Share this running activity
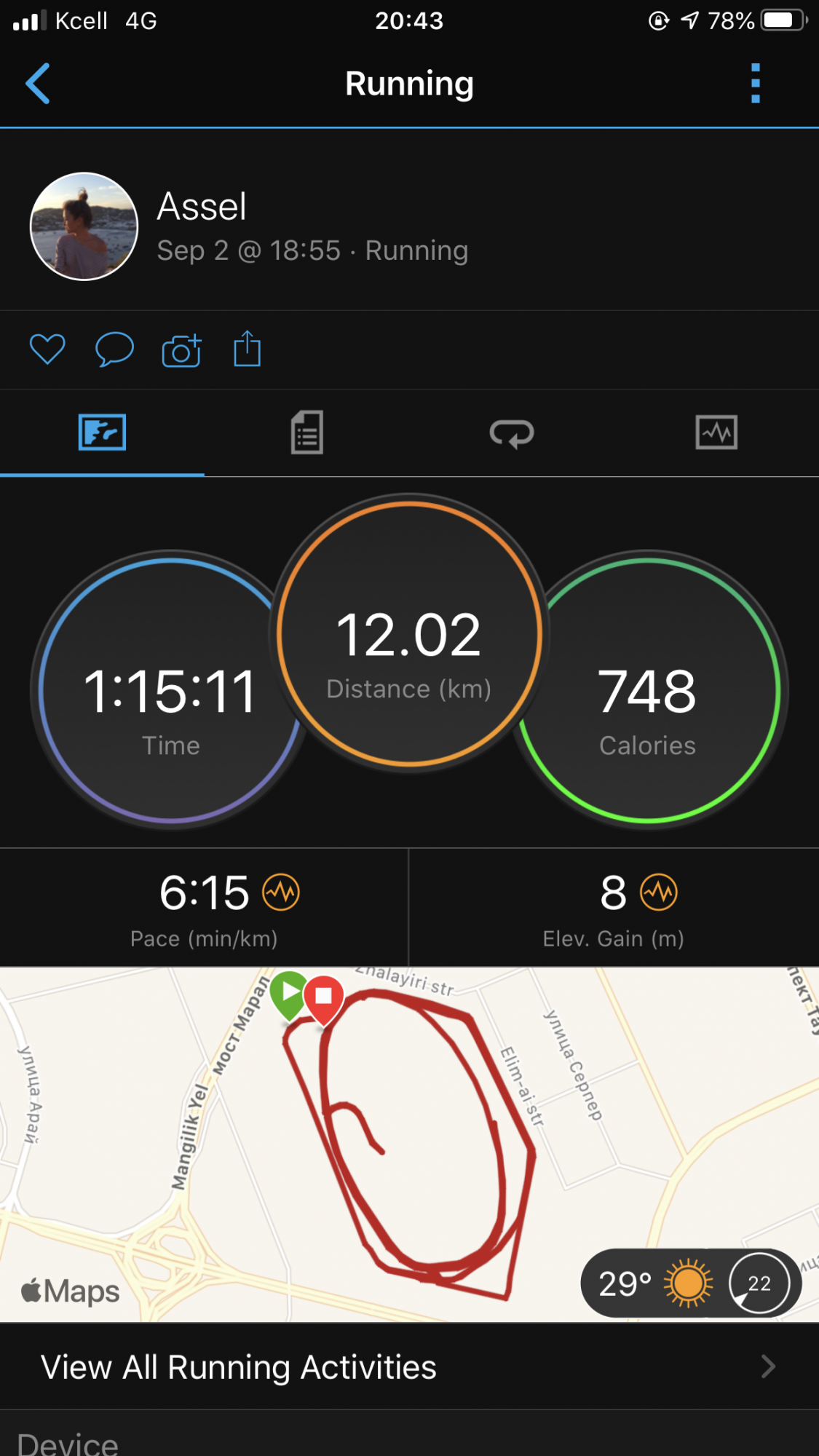Screen dimensions: 819x1456 [247, 349]
